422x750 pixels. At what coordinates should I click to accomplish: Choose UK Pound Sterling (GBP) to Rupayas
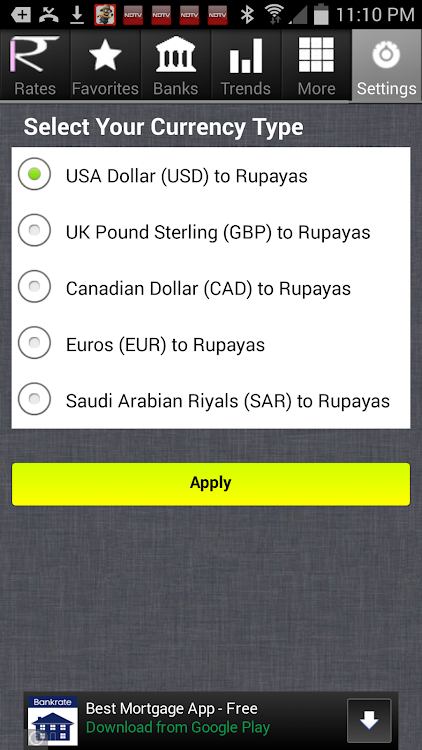tap(211, 232)
